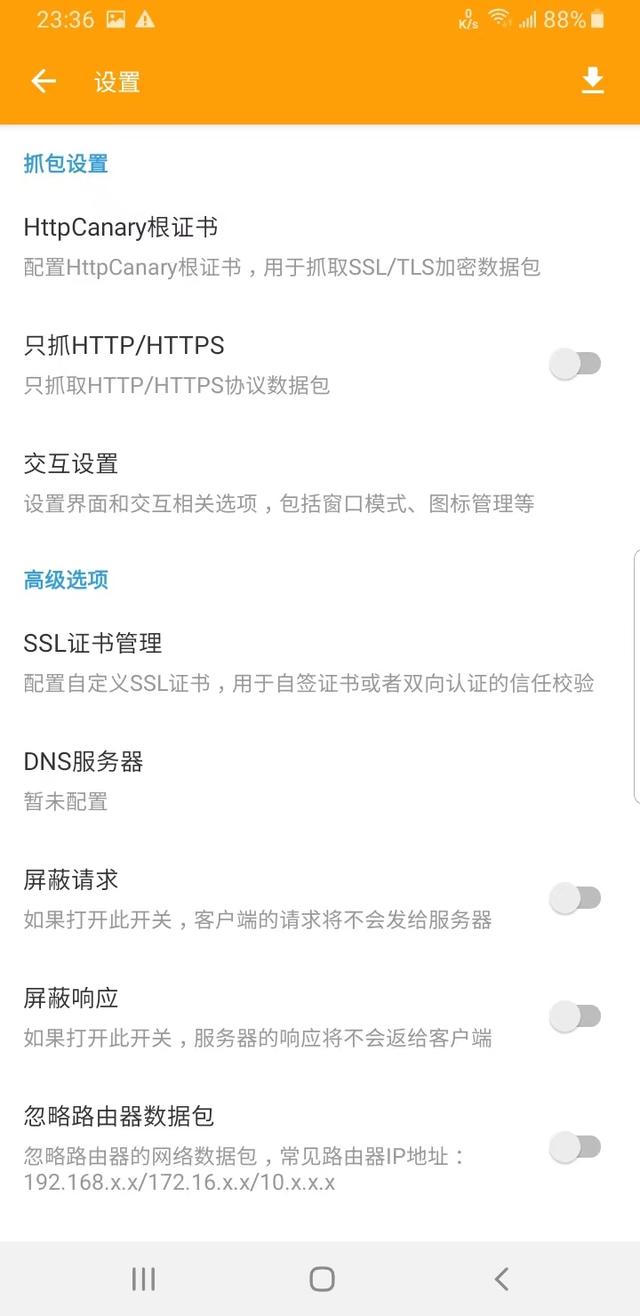640x1316 pixels.
Task: Tap the download icon in the app bar
Action: tap(593, 82)
